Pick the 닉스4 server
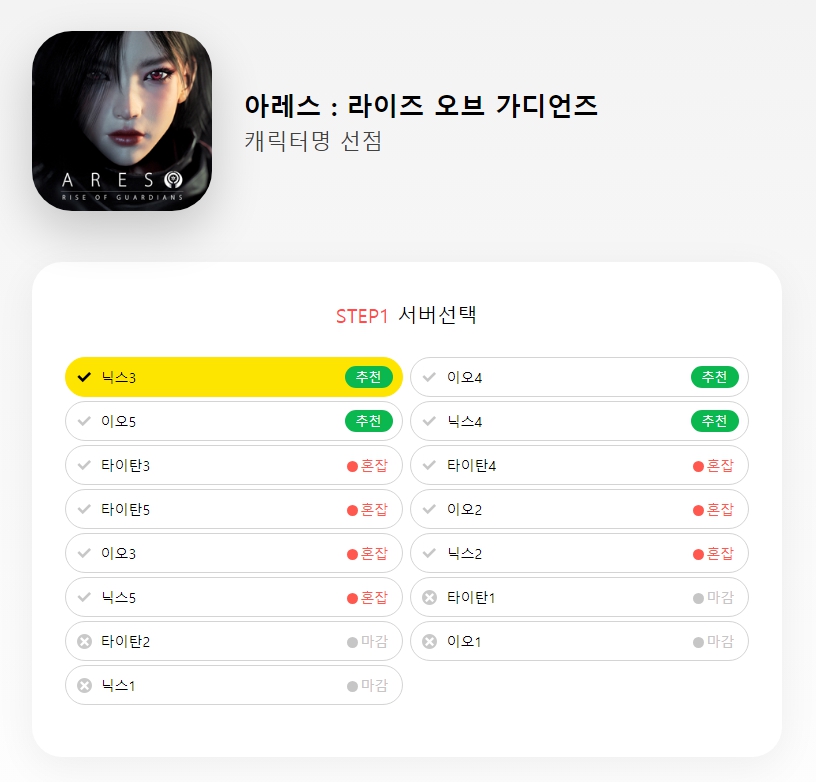Image resolution: width=816 pixels, height=782 pixels. point(579,421)
